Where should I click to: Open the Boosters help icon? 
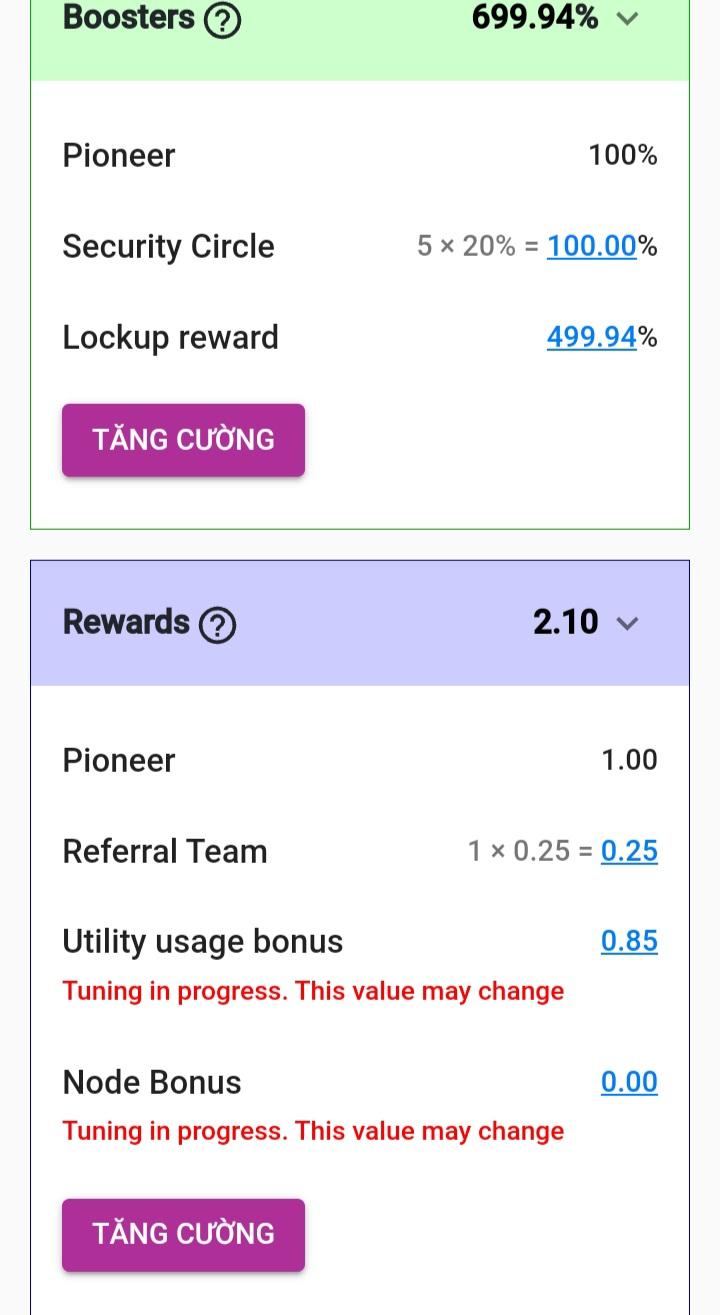(x=222, y=19)
